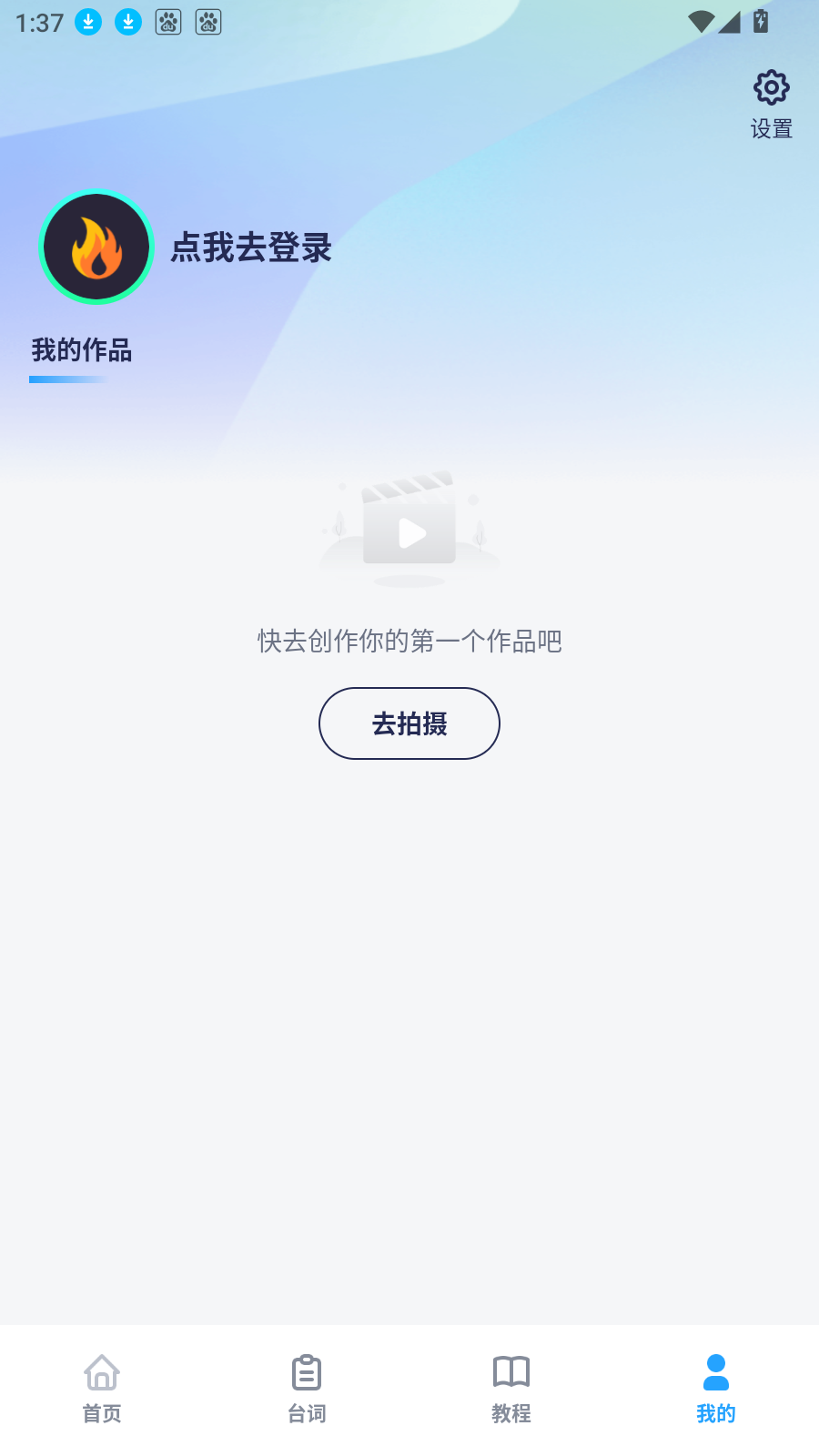Open the home icon in bottom navigation
The width and height of the screenshot is (819, 1456).
[x=102, y=1370]
